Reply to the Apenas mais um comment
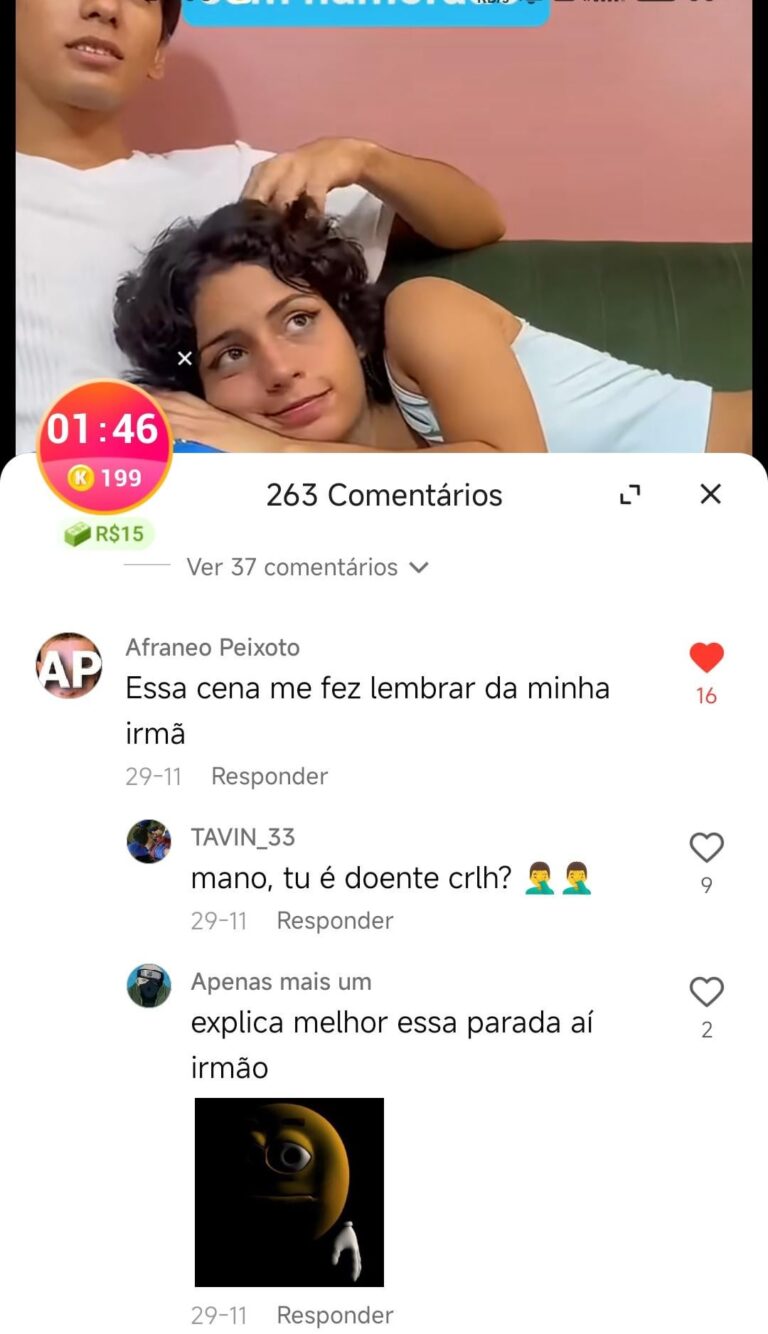The width and height of the screenshot is (768, 1334). click(334, 1314)
